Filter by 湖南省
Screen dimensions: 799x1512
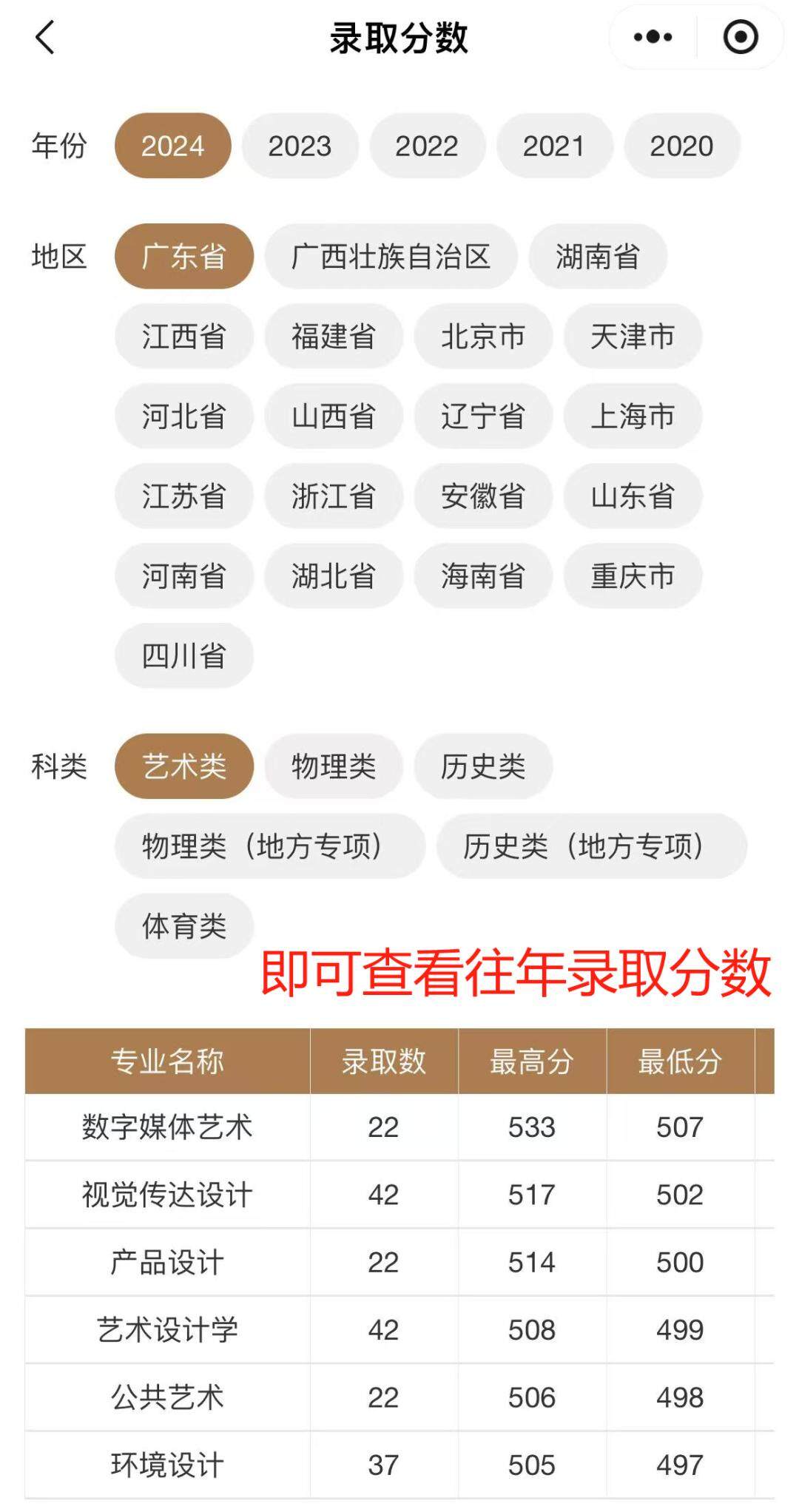tap(598, 257)
